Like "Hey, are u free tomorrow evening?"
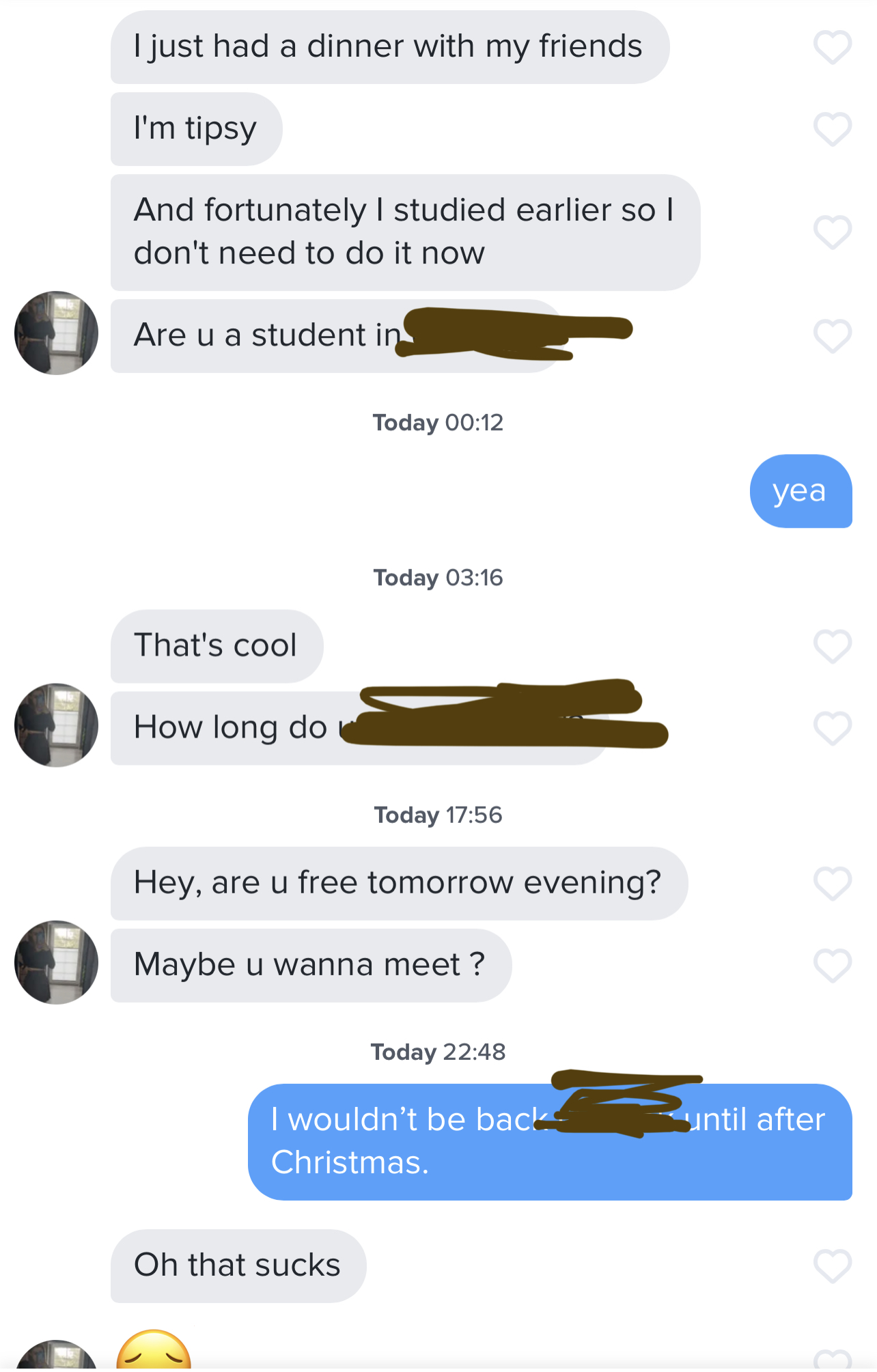The height and width of the screenshot is (1372, 877). 832,884
